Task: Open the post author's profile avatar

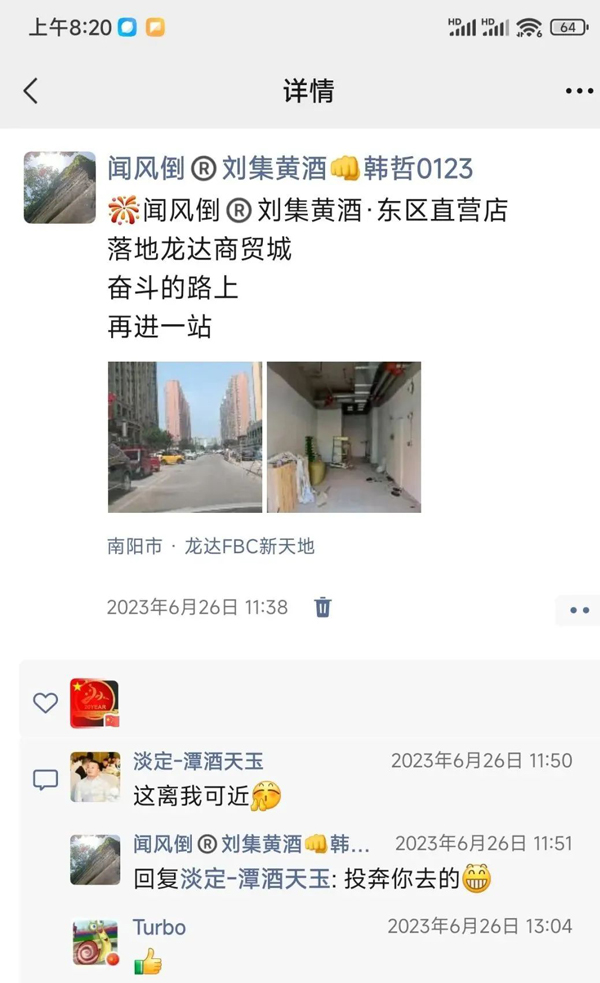Action: (59, 187)
